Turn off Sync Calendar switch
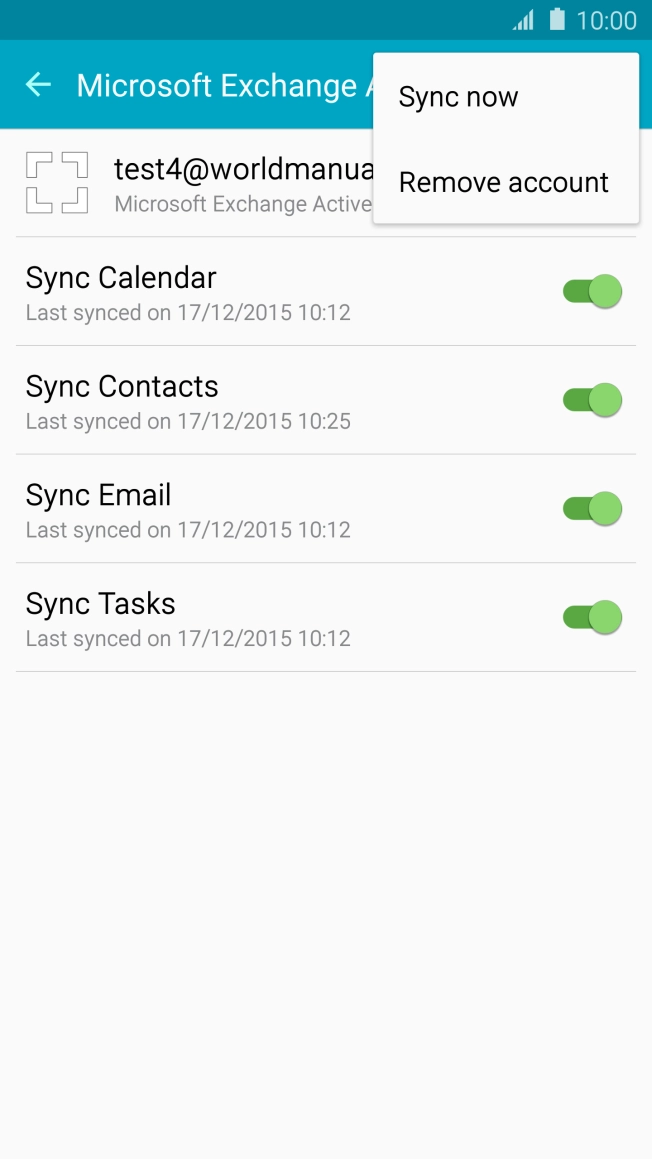652x1159 pixels. 592,292
